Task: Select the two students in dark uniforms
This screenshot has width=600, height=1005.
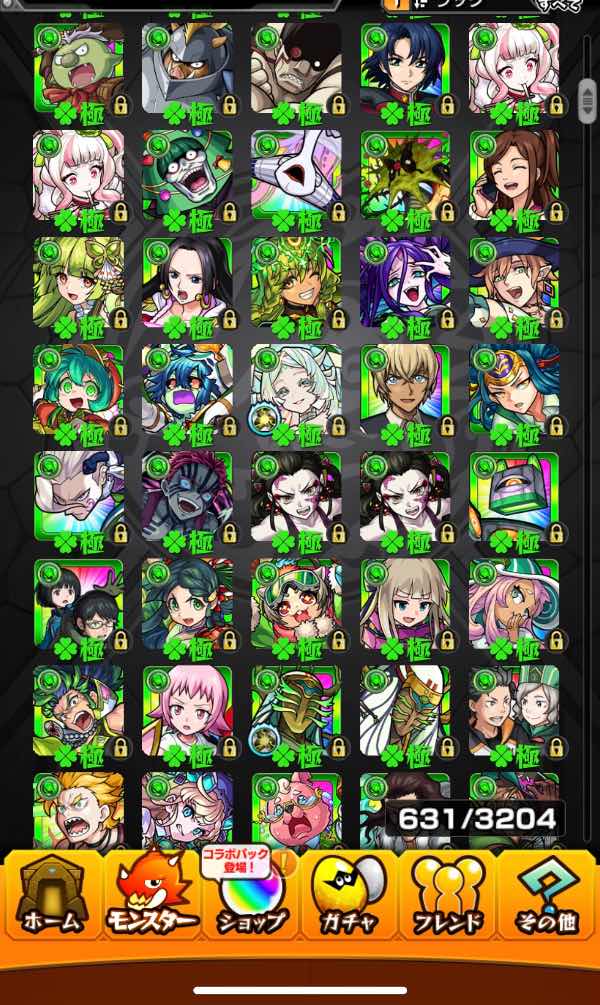Action: coord(78,604)
